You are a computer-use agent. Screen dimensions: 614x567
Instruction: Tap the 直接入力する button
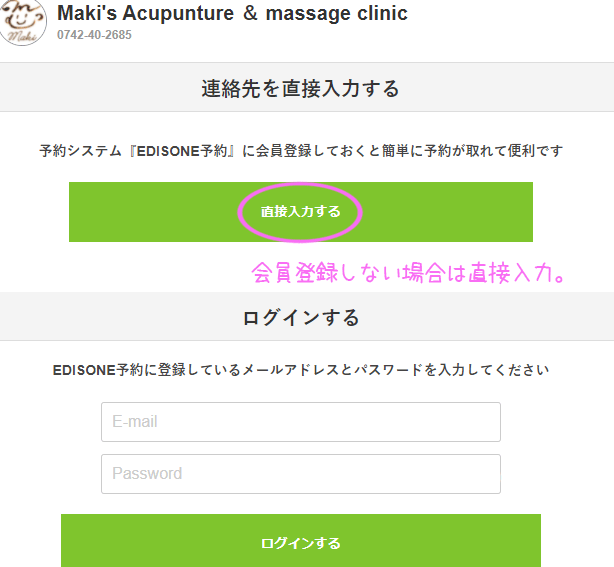[x=300, y=212]
